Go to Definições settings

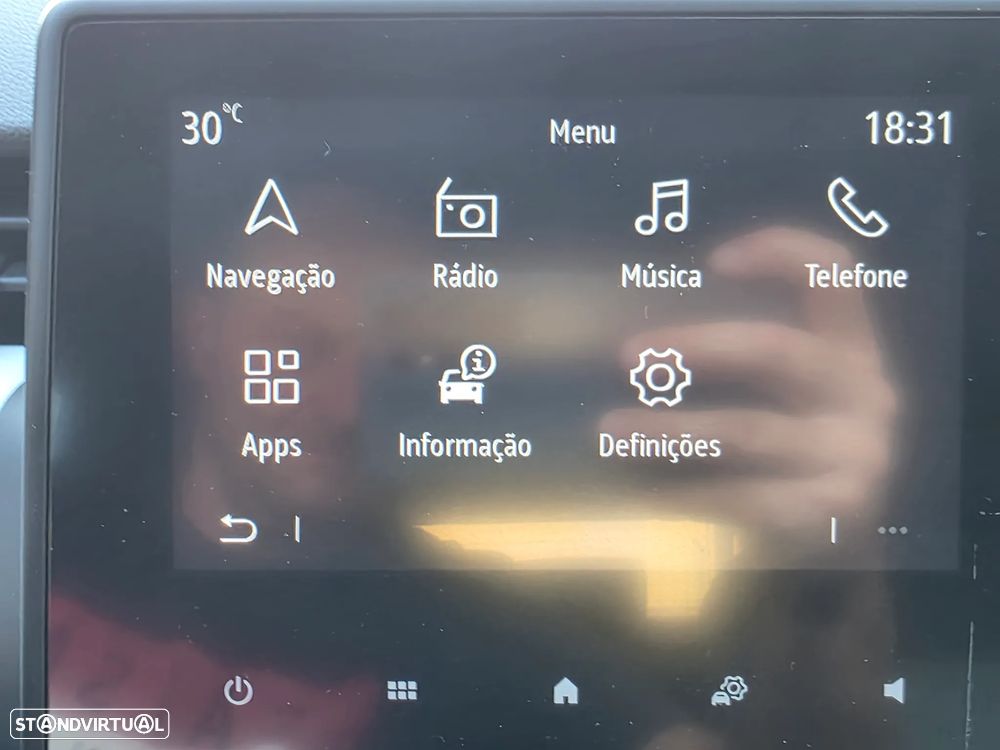point(660,402)
